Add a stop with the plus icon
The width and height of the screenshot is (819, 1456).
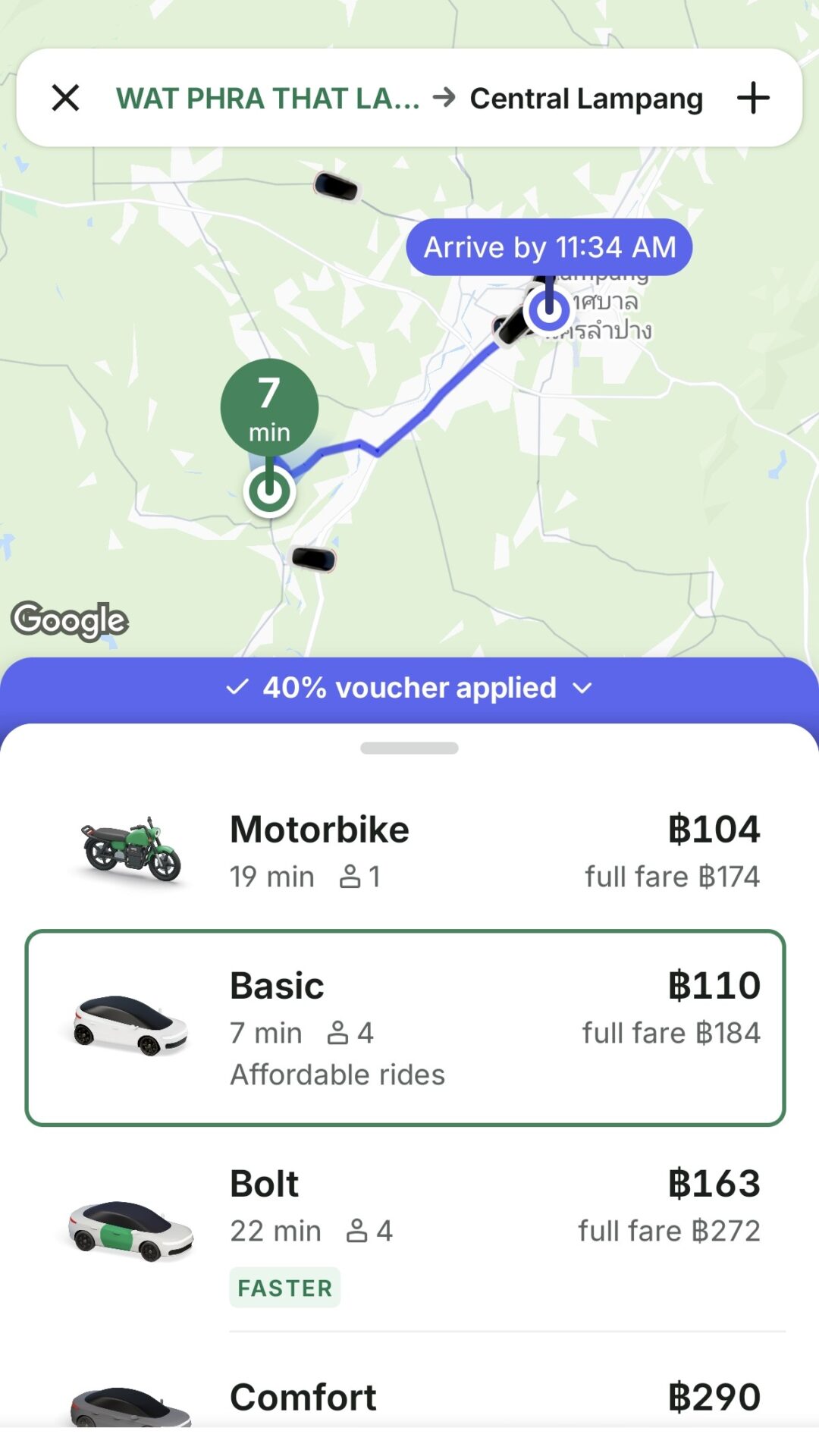tap(753, 98)
